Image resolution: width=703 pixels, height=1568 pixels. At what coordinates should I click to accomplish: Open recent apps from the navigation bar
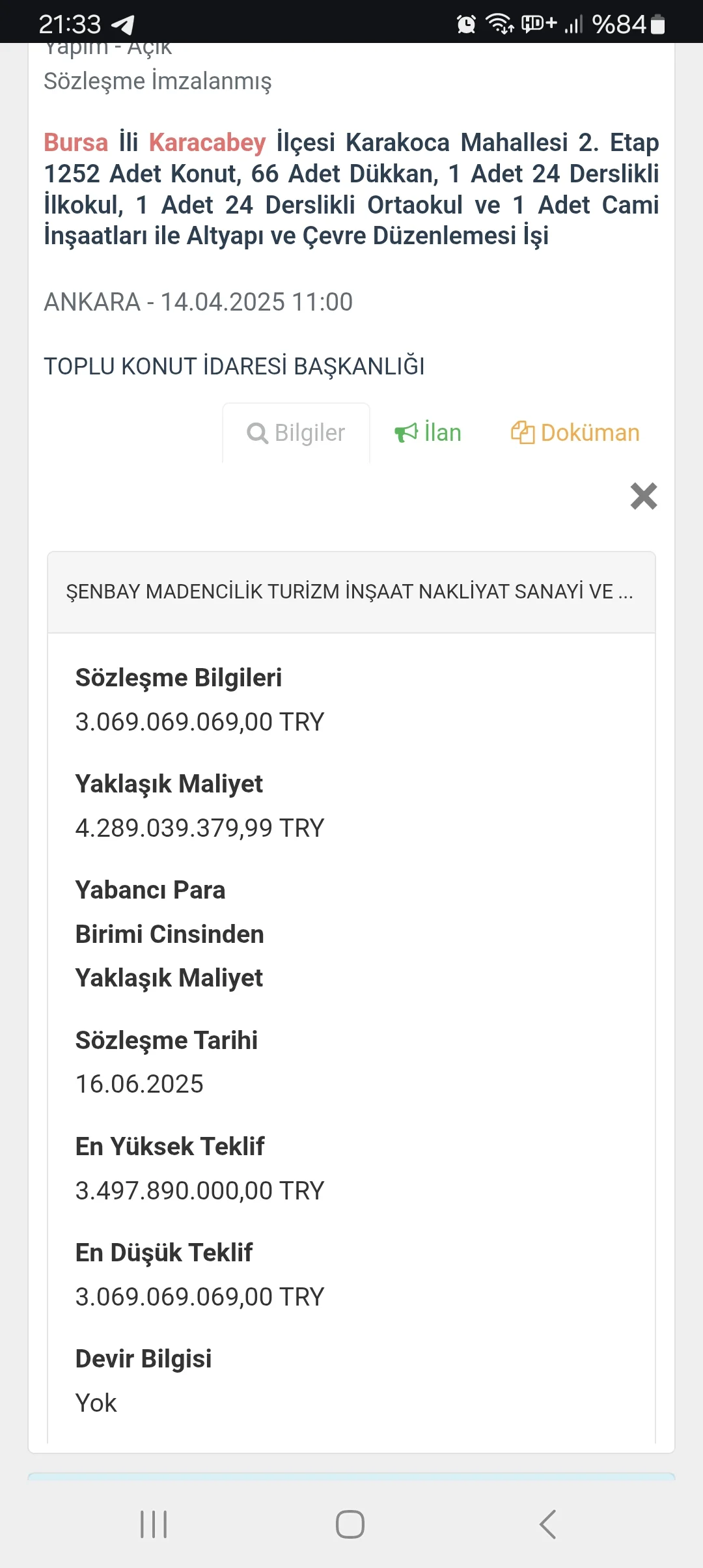click(x=154, y=1524)
